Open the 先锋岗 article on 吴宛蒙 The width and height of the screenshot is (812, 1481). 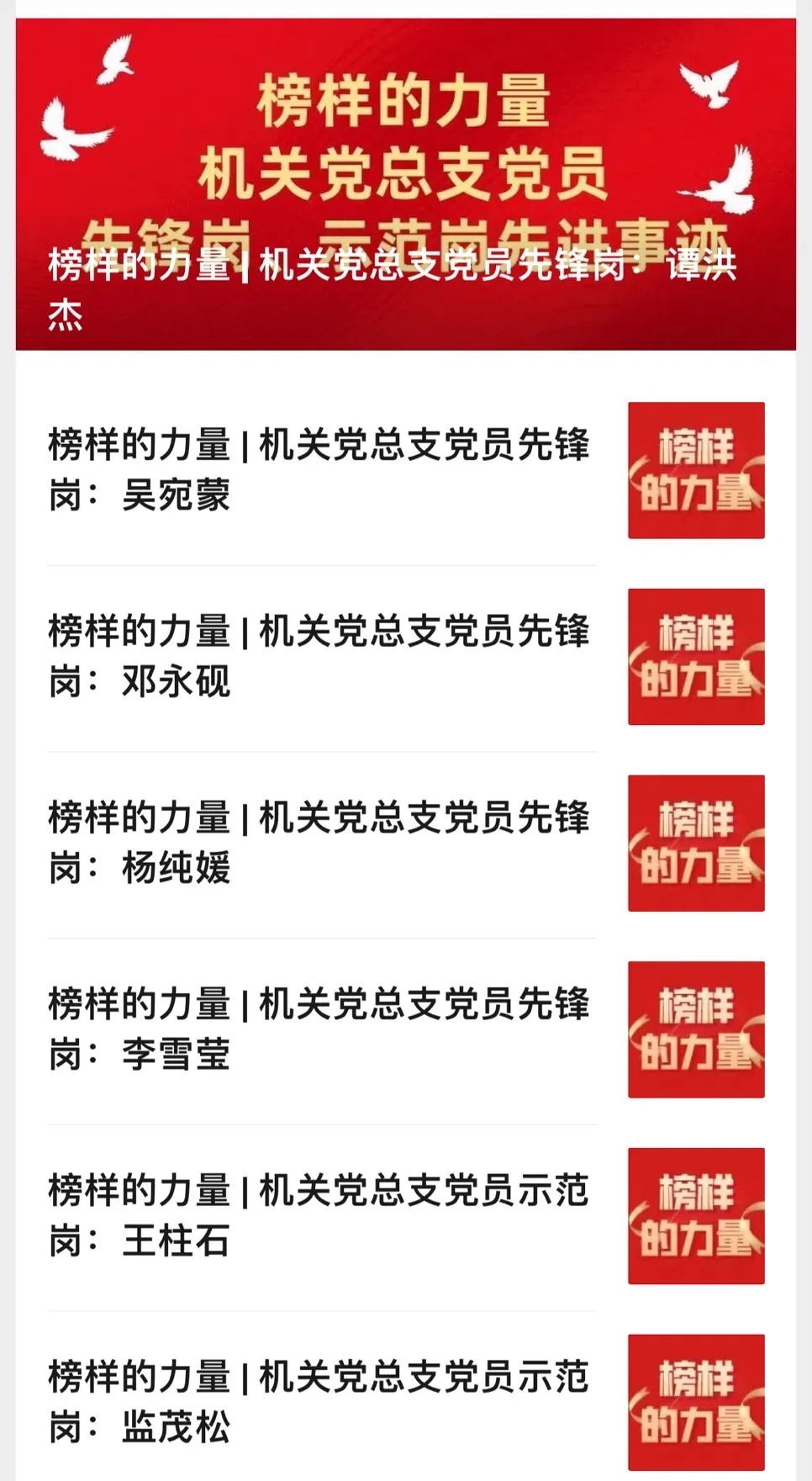tap(319, 469)
